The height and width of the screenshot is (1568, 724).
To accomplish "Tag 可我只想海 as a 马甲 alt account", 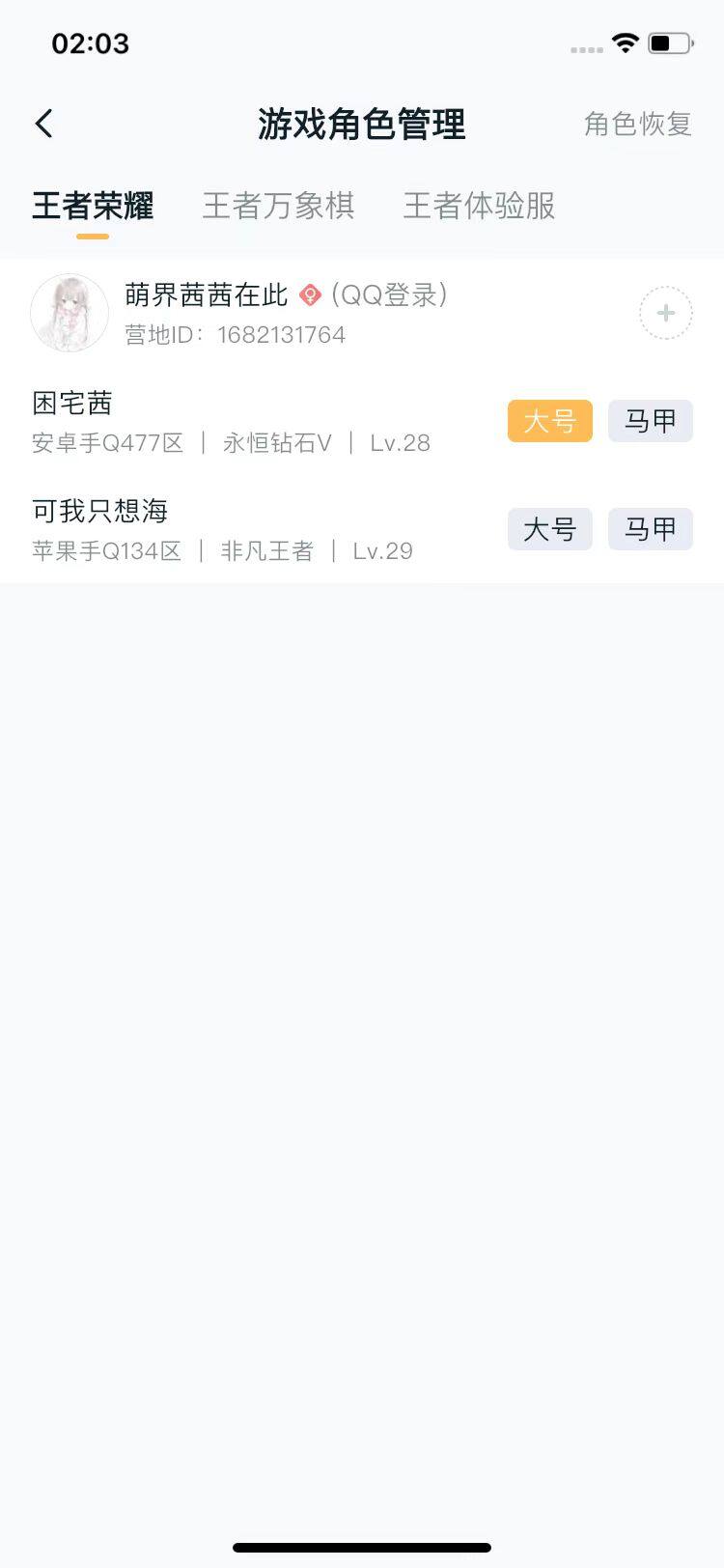I will pos(650,529).
